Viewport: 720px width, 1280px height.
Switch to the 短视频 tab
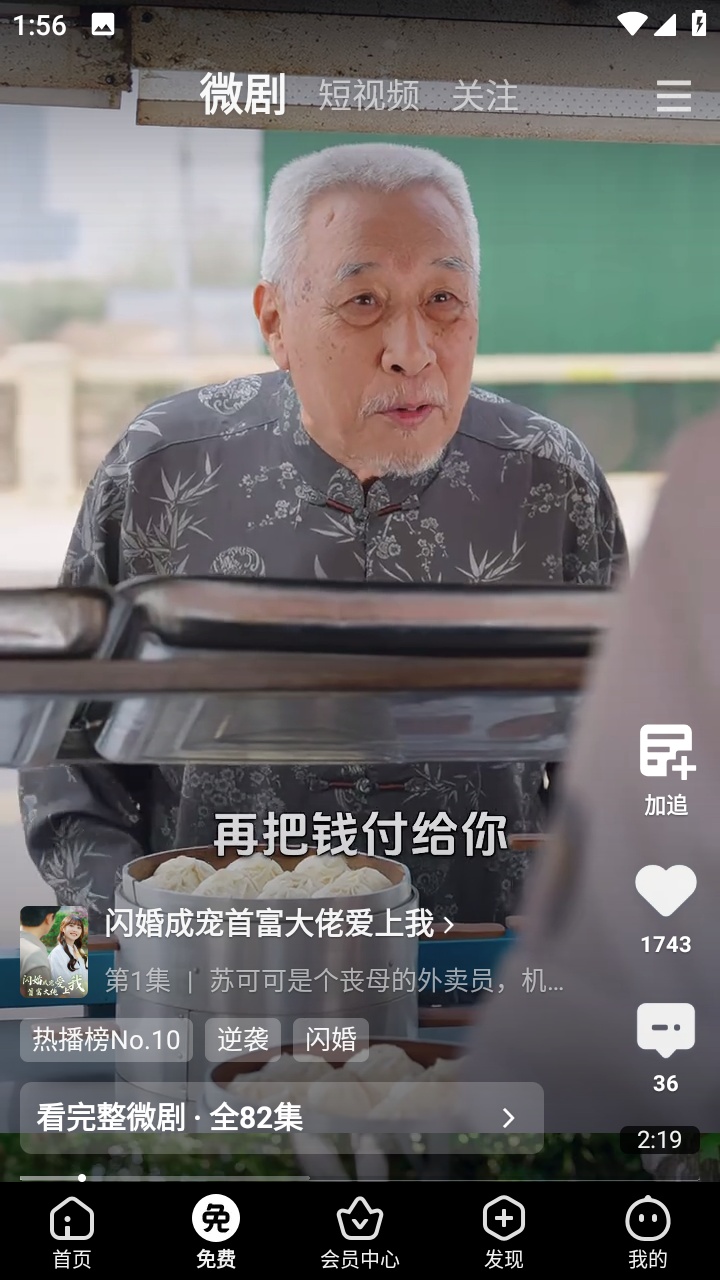tap(368, 95)
